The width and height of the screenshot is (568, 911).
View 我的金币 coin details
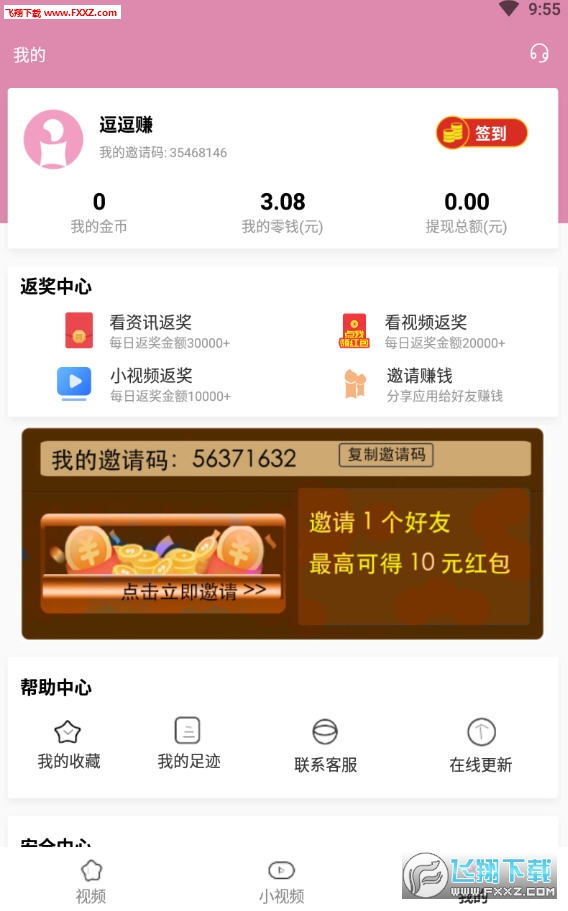pos(99,213)
